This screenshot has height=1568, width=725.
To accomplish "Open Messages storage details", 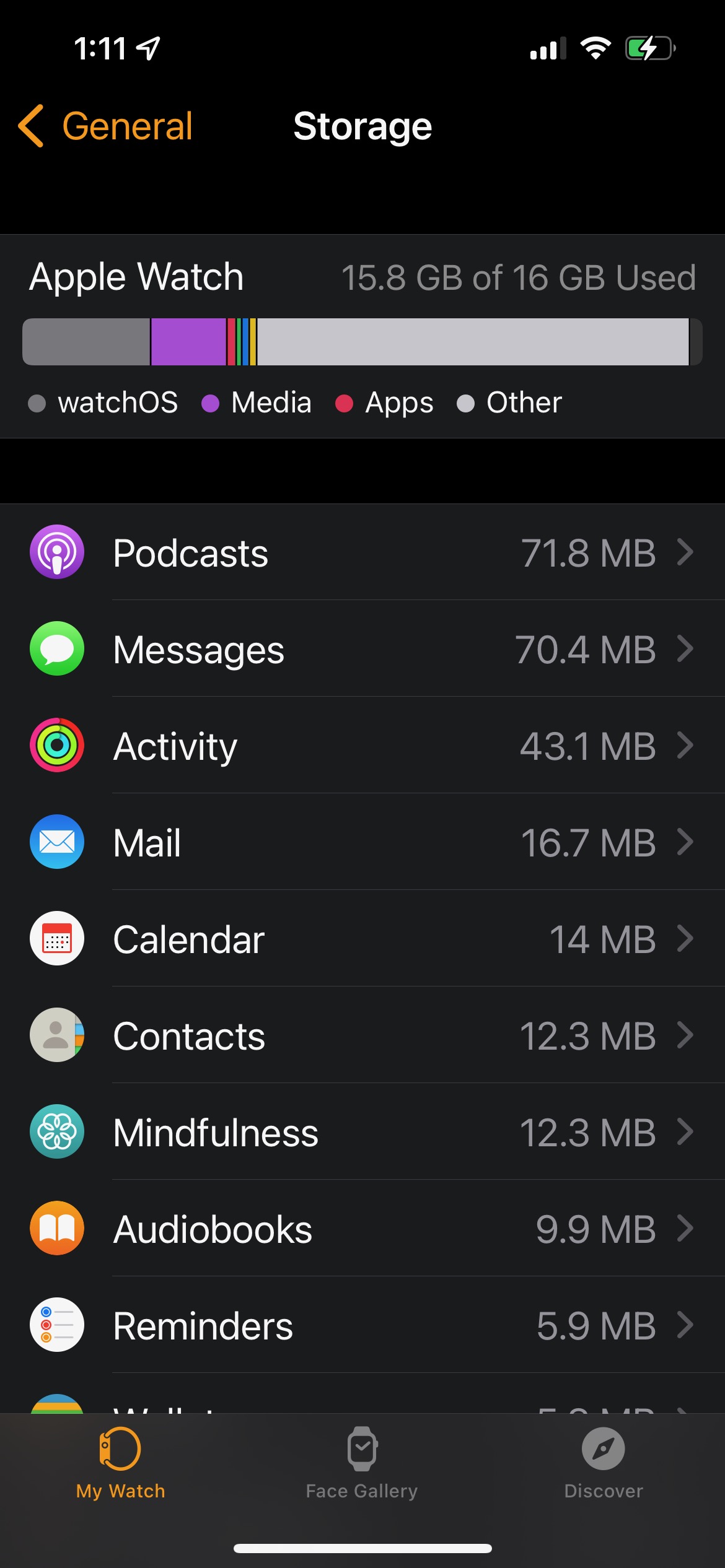I will pyautogui.click(x=362, y=649).
